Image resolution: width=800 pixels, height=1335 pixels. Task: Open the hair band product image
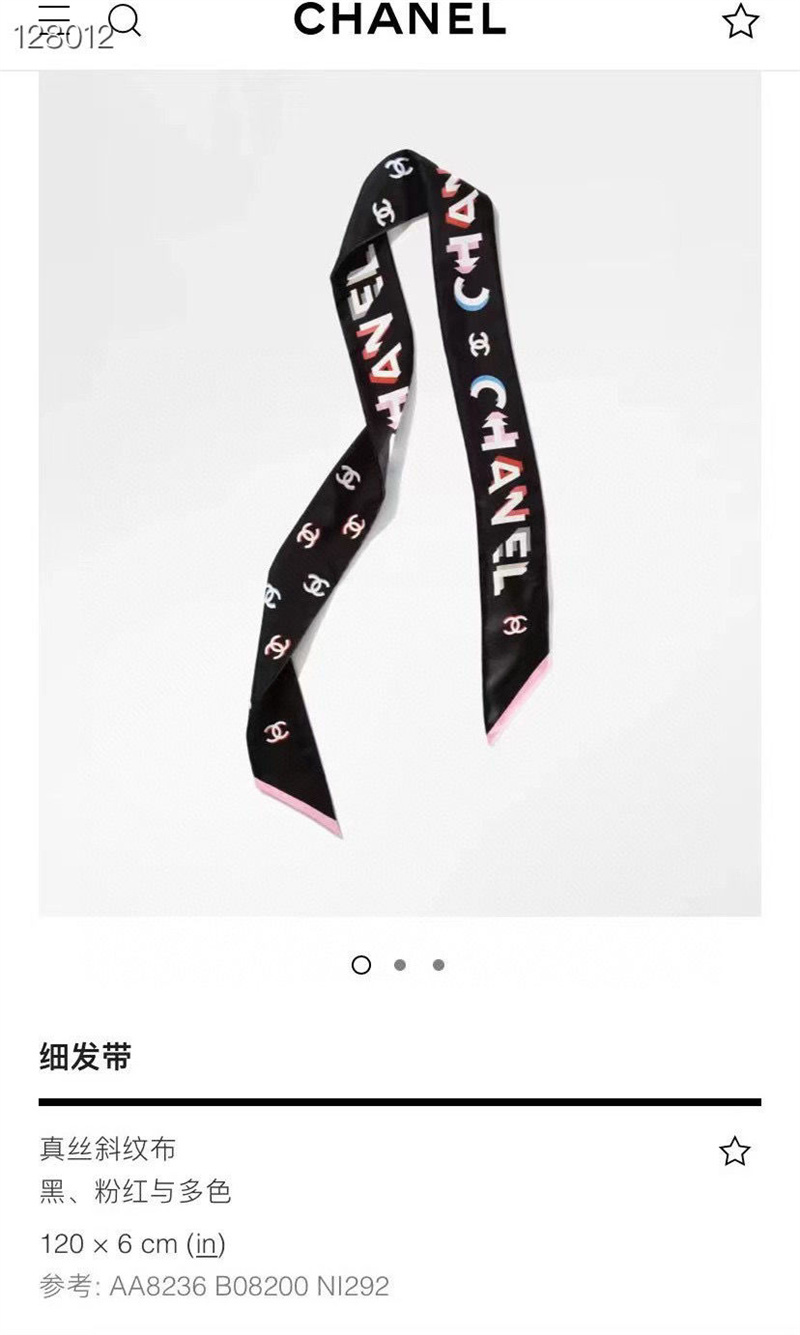point(400,490)
